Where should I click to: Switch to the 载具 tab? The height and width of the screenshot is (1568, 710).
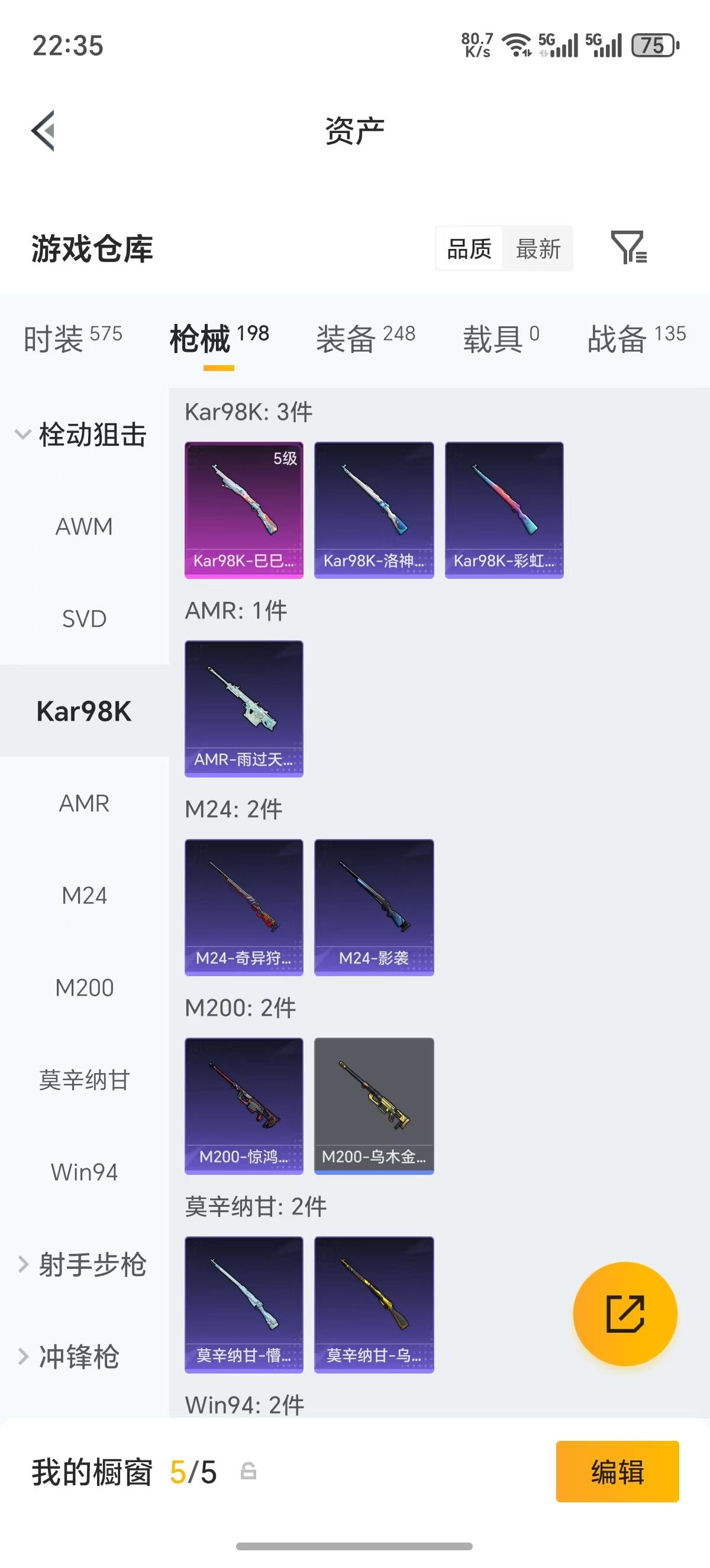coord(501,338)
